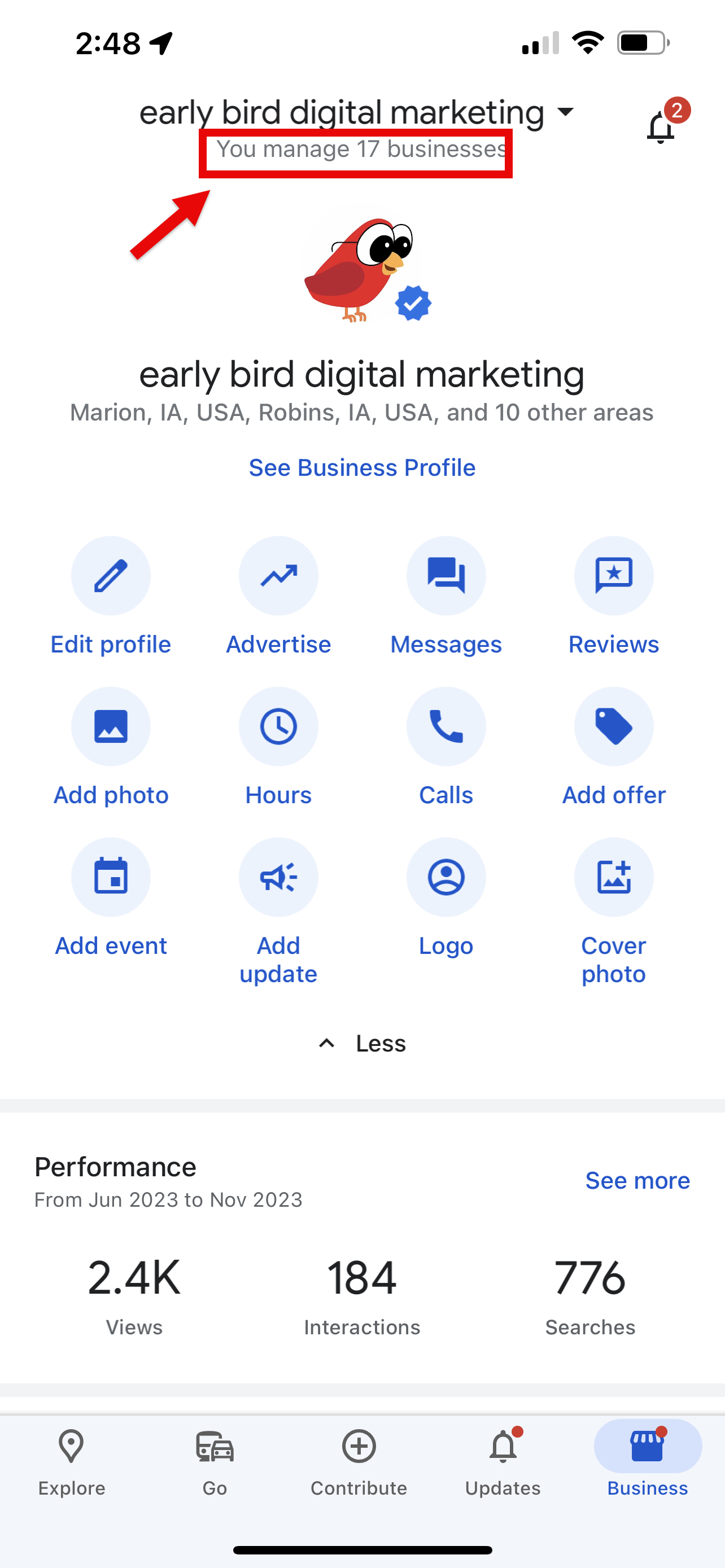Tap Add photo icon
This screenshot has height=1568, width=725.
[111, 726]
